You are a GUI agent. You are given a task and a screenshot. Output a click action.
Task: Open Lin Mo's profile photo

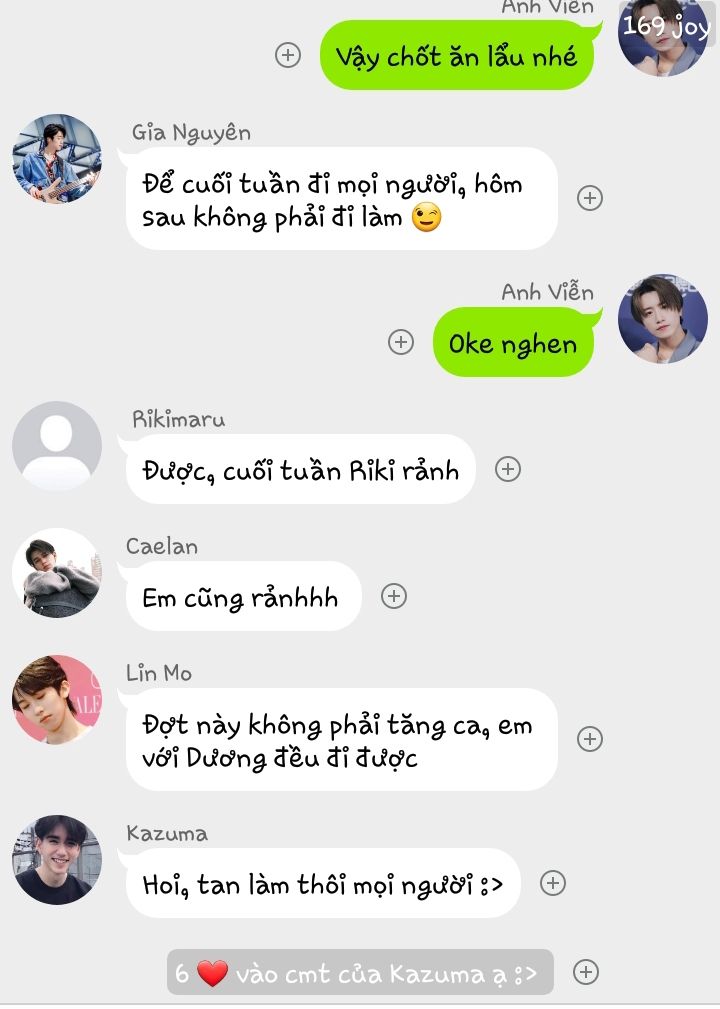57,700
